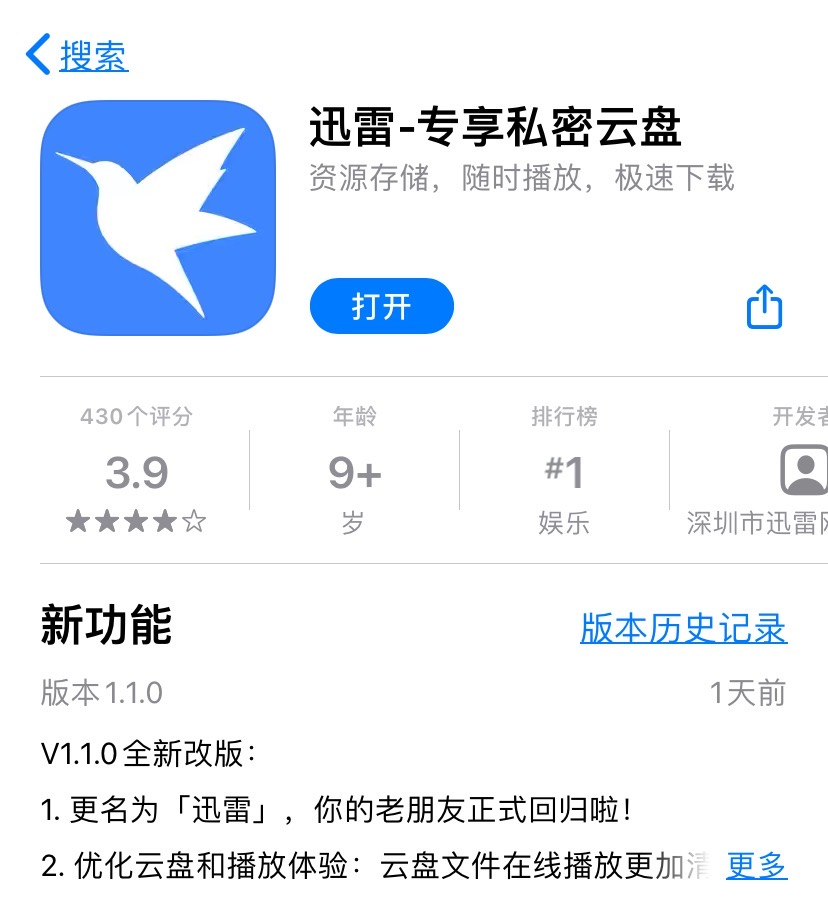Image resolution: width=828 pixels, height=922 pixels.
Task: Tap the 年龄 column header
Action: [352, 418]
